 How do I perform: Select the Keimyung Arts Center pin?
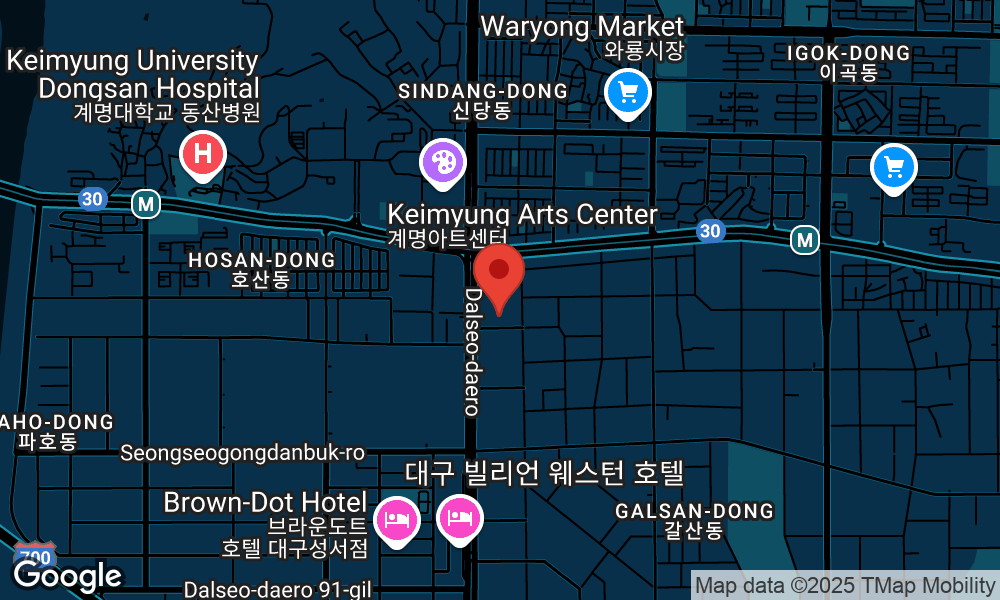click(x=442, y=162)
